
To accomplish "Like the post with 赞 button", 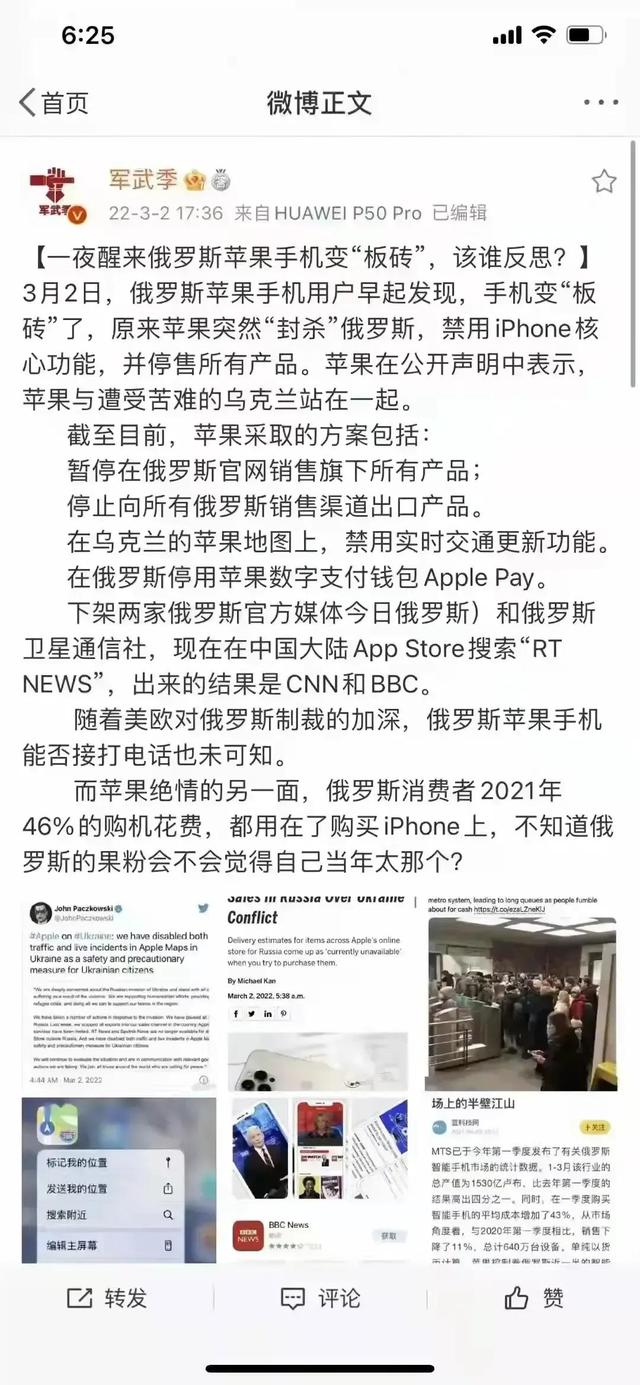I will point(533,1298).
